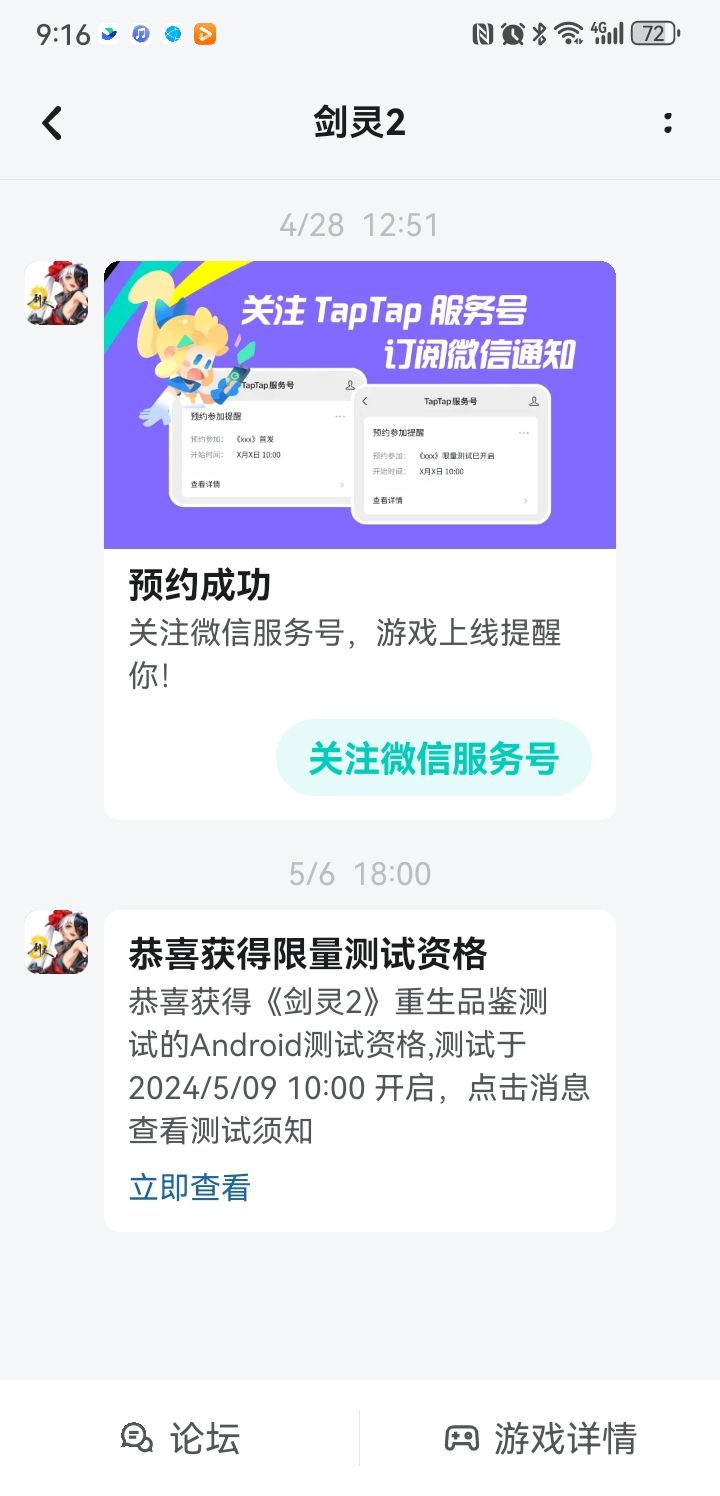Tap the 剑灵2 avatar beside the first message
This screenshot has height=1496, width=720.
coord(54,294)
